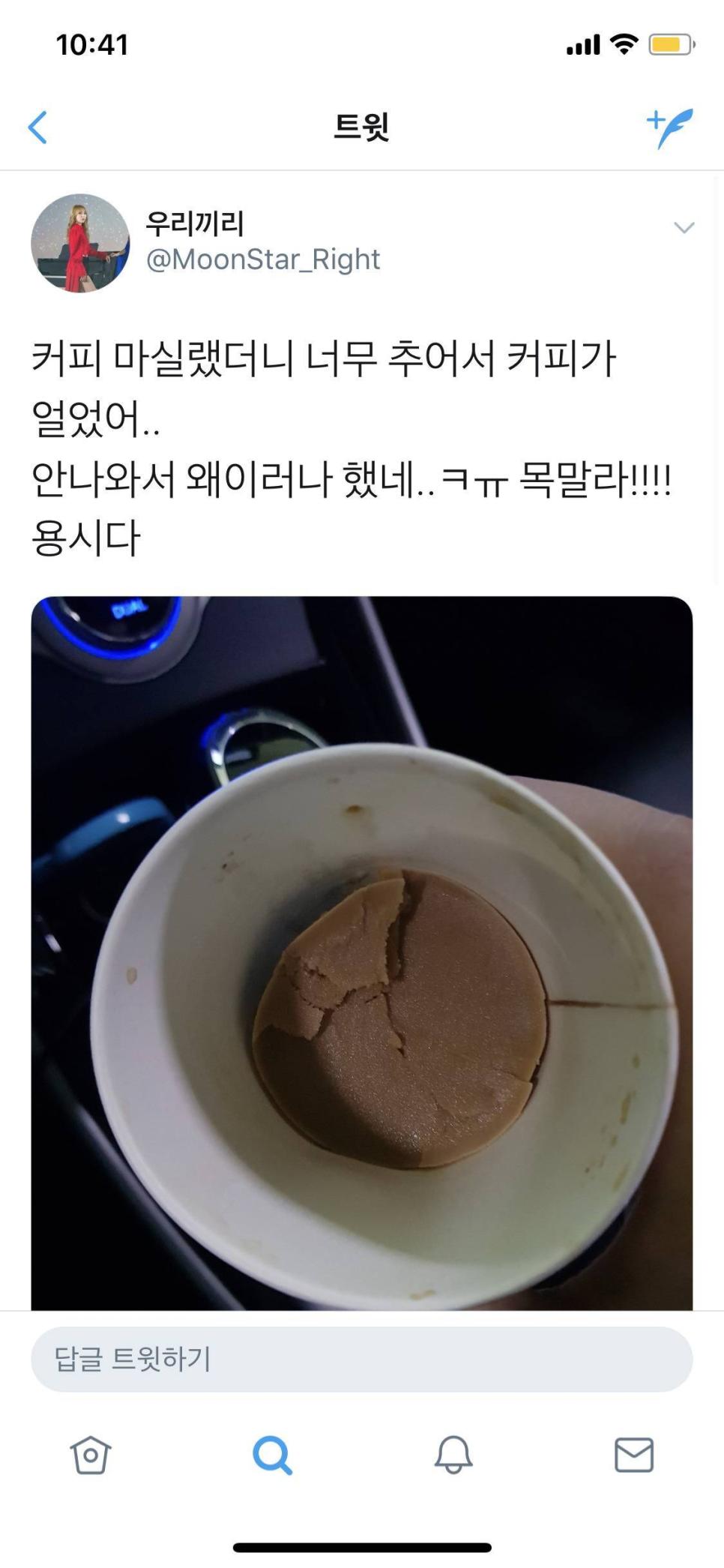Switch to the Home tab
This screenshot has height=1568, width=724.
coord(91,1455)
